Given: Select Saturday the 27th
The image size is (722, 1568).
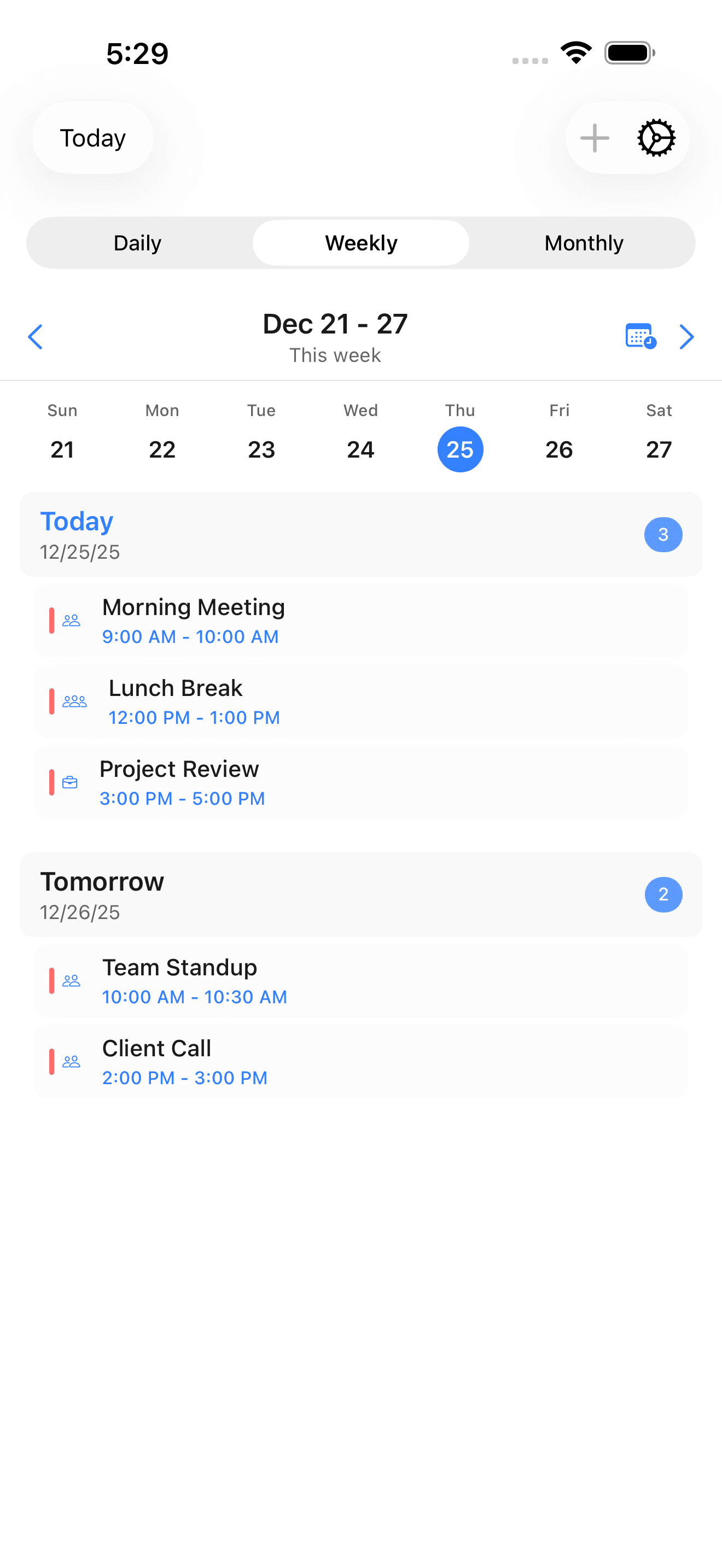Looking at the screenshot, I should [x=659, y=449].
